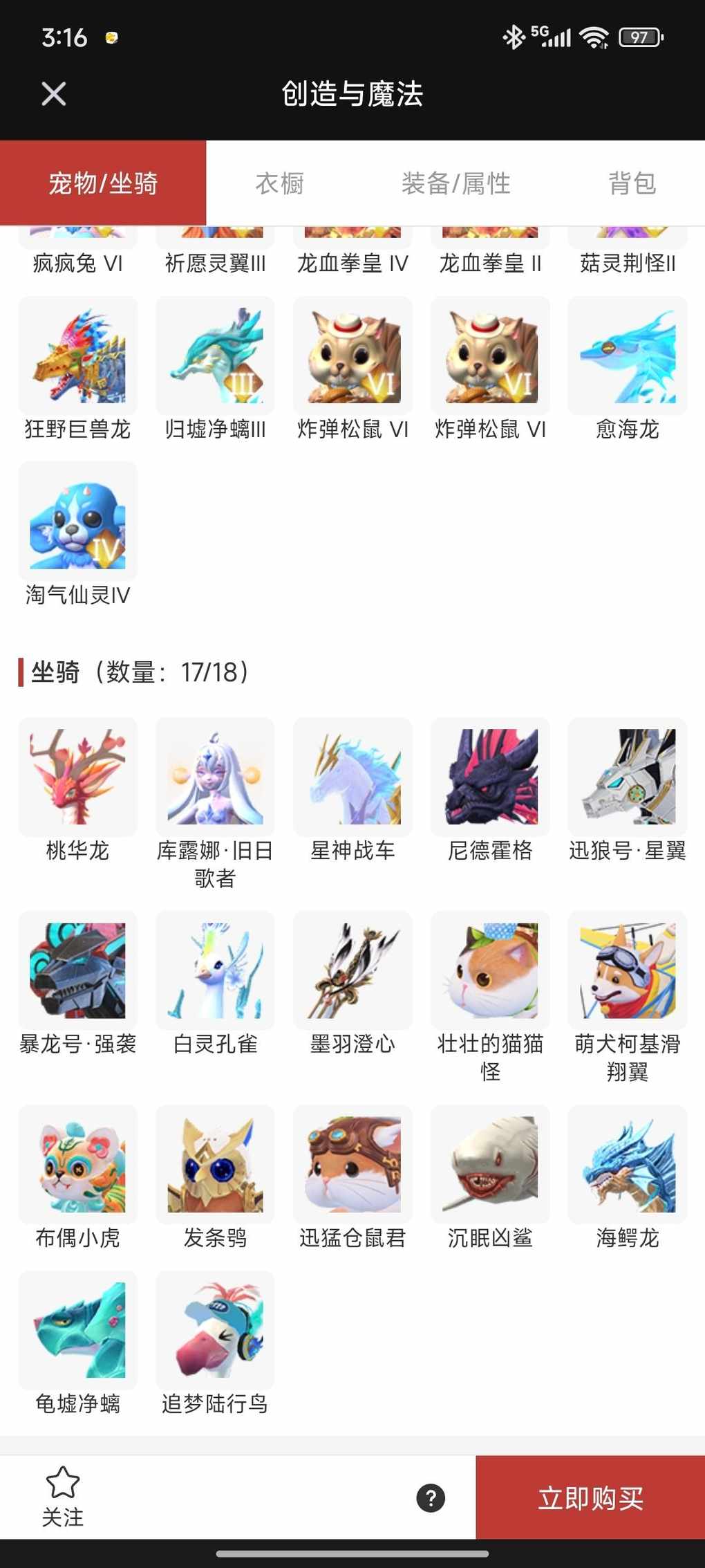The image size is (705, 1568).
Task: View the 尼德霍格 mount
Action: point(490,777)
